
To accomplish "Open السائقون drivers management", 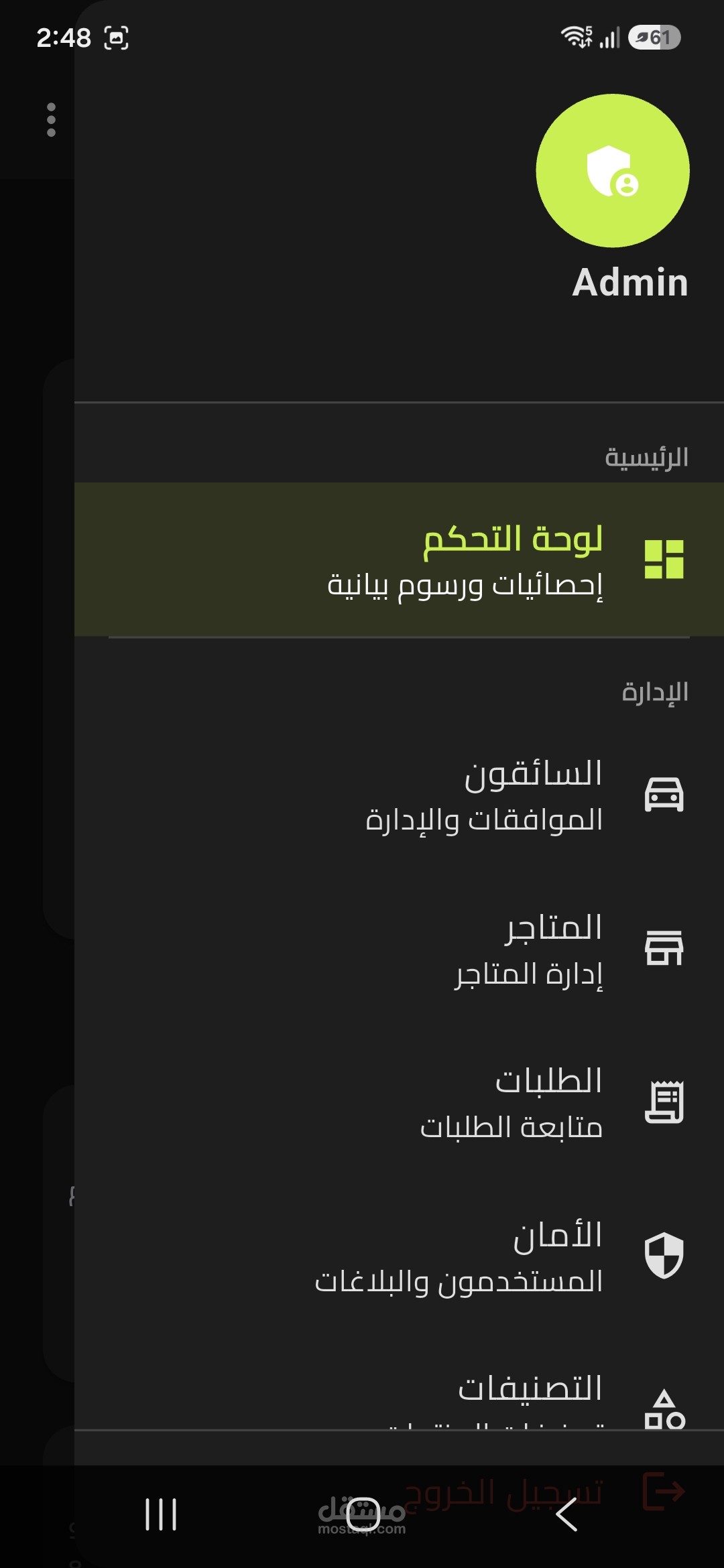I will pyautogui.click(x=399, y=795).
